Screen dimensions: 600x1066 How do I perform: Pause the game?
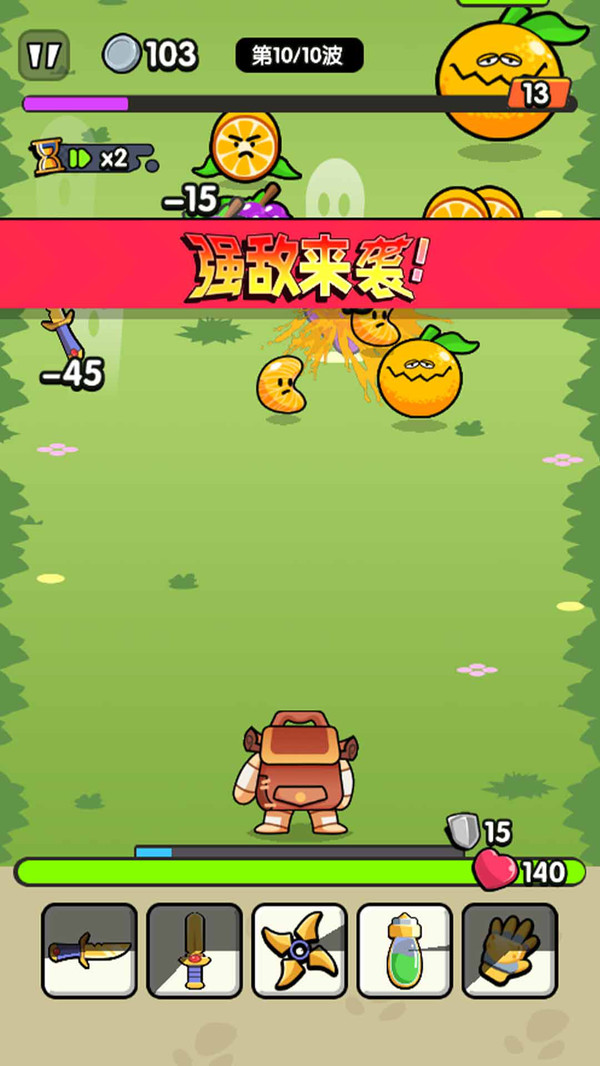pyautogui.click(x=44, y=55)
